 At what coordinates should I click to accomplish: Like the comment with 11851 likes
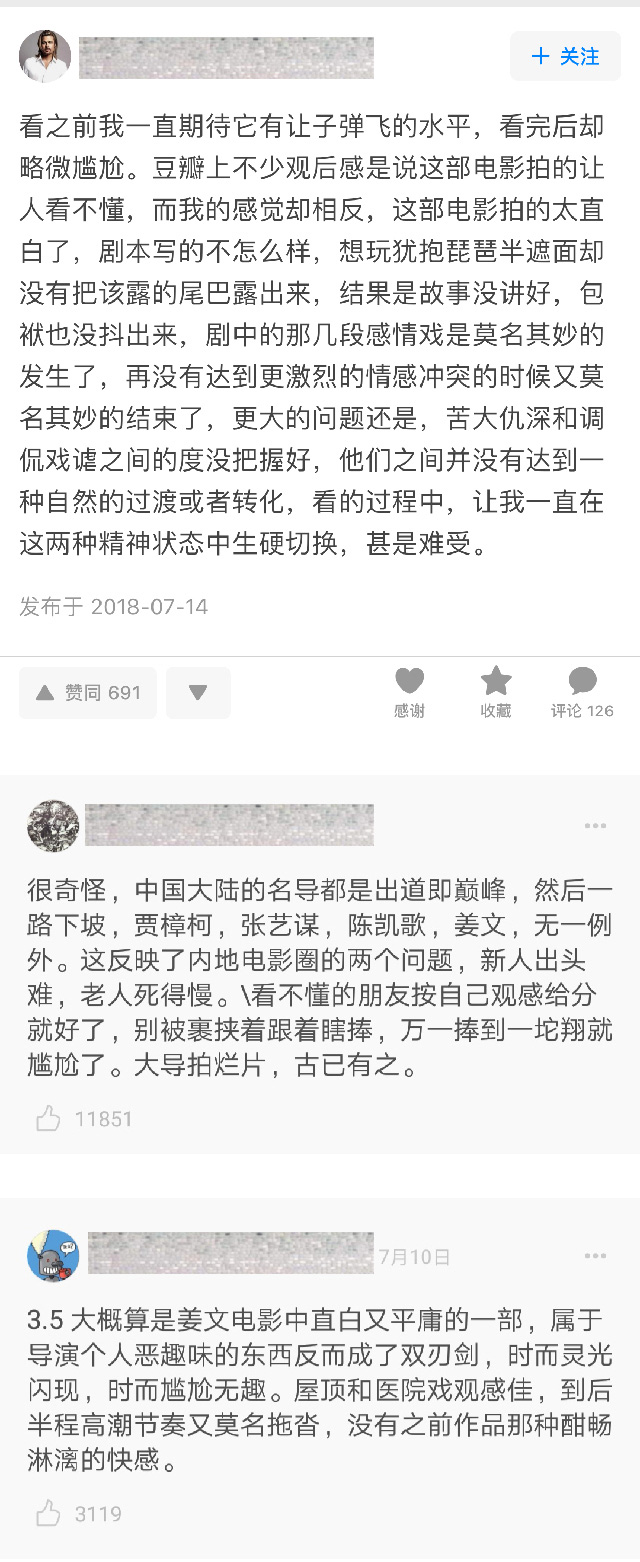coord(48,1118)
